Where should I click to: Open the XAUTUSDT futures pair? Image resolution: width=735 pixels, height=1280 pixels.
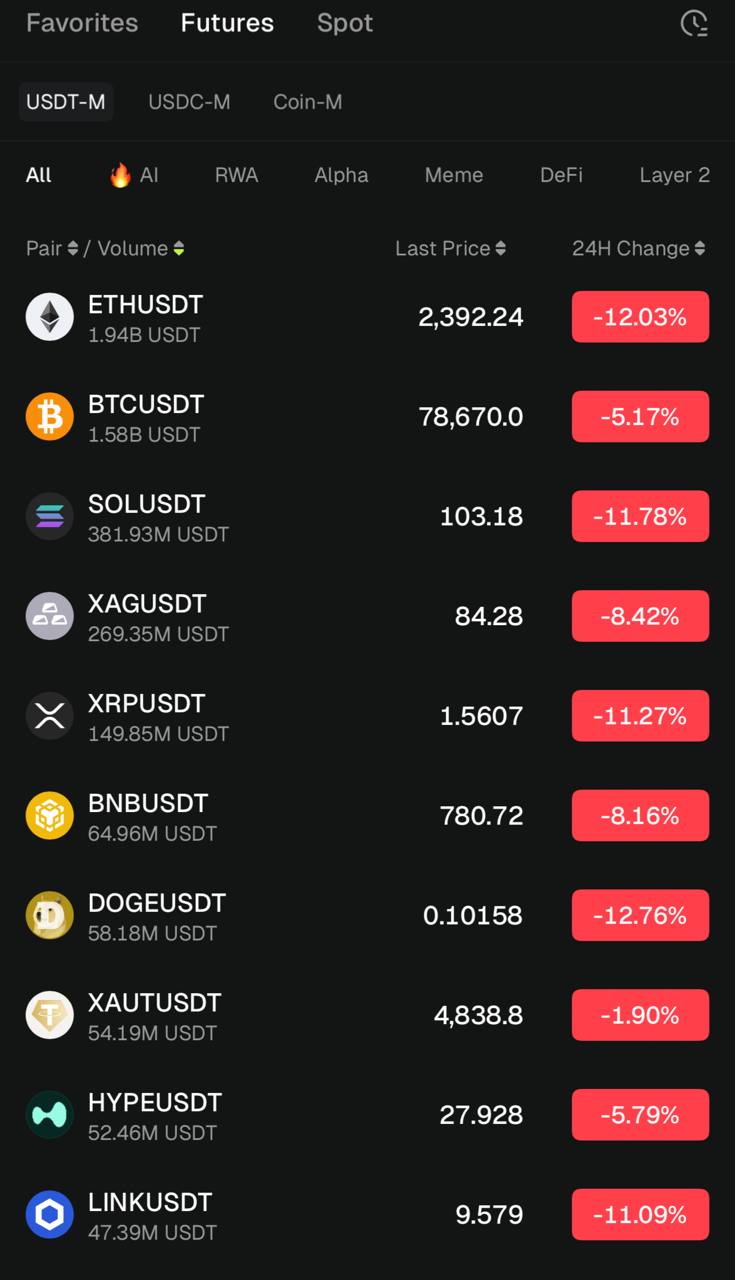(155, 1015)
